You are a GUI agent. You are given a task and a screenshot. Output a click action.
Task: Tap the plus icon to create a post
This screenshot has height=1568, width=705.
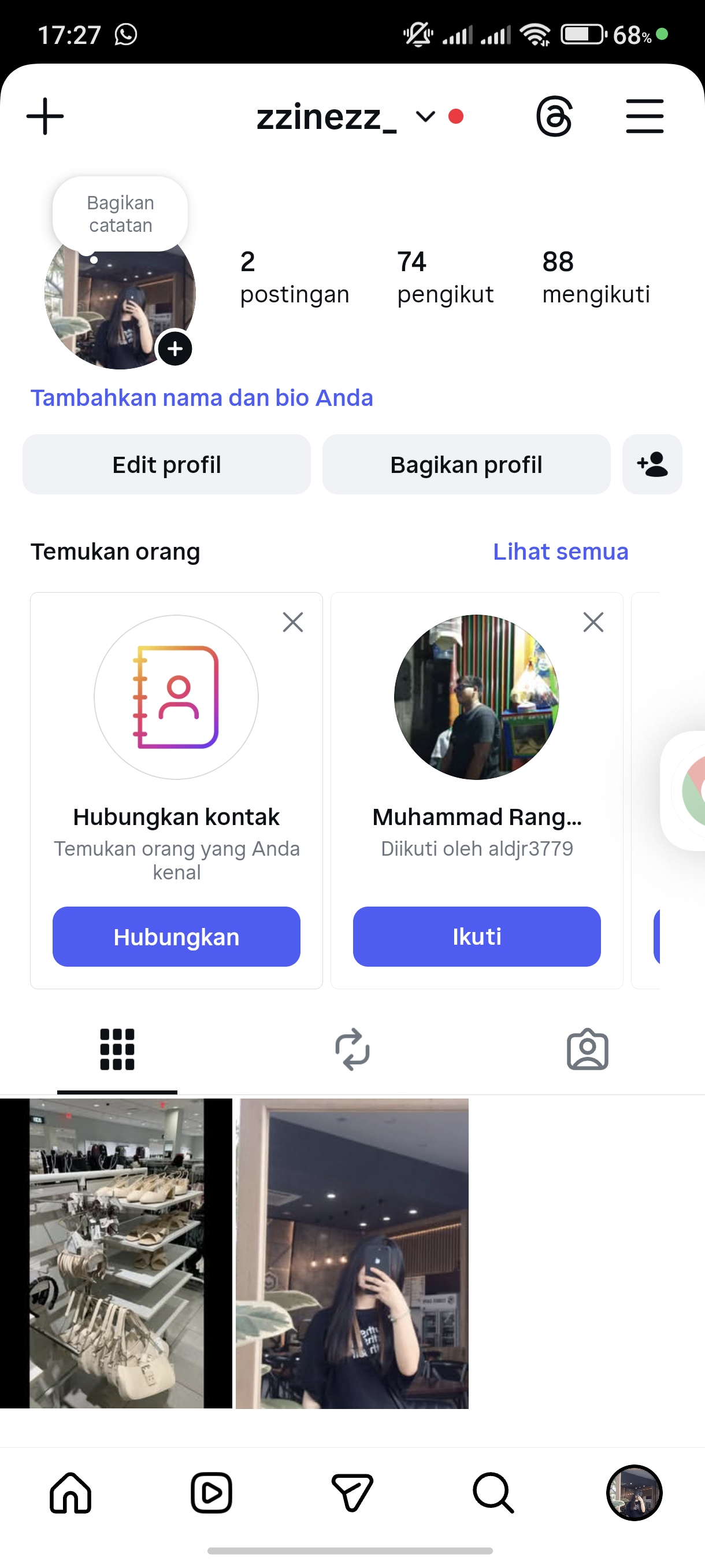(x=45, y=116)
